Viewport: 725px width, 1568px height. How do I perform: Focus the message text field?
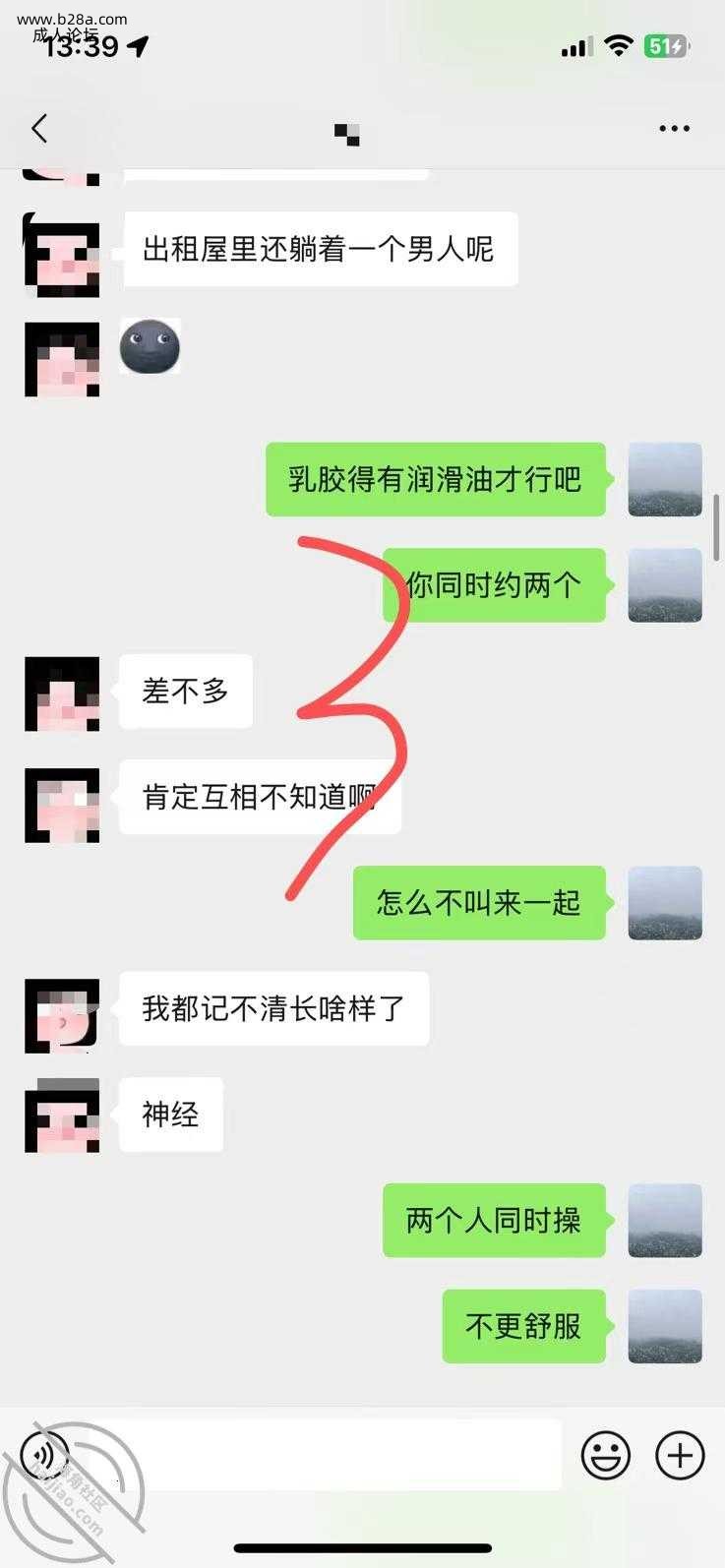click(325, 1454)
